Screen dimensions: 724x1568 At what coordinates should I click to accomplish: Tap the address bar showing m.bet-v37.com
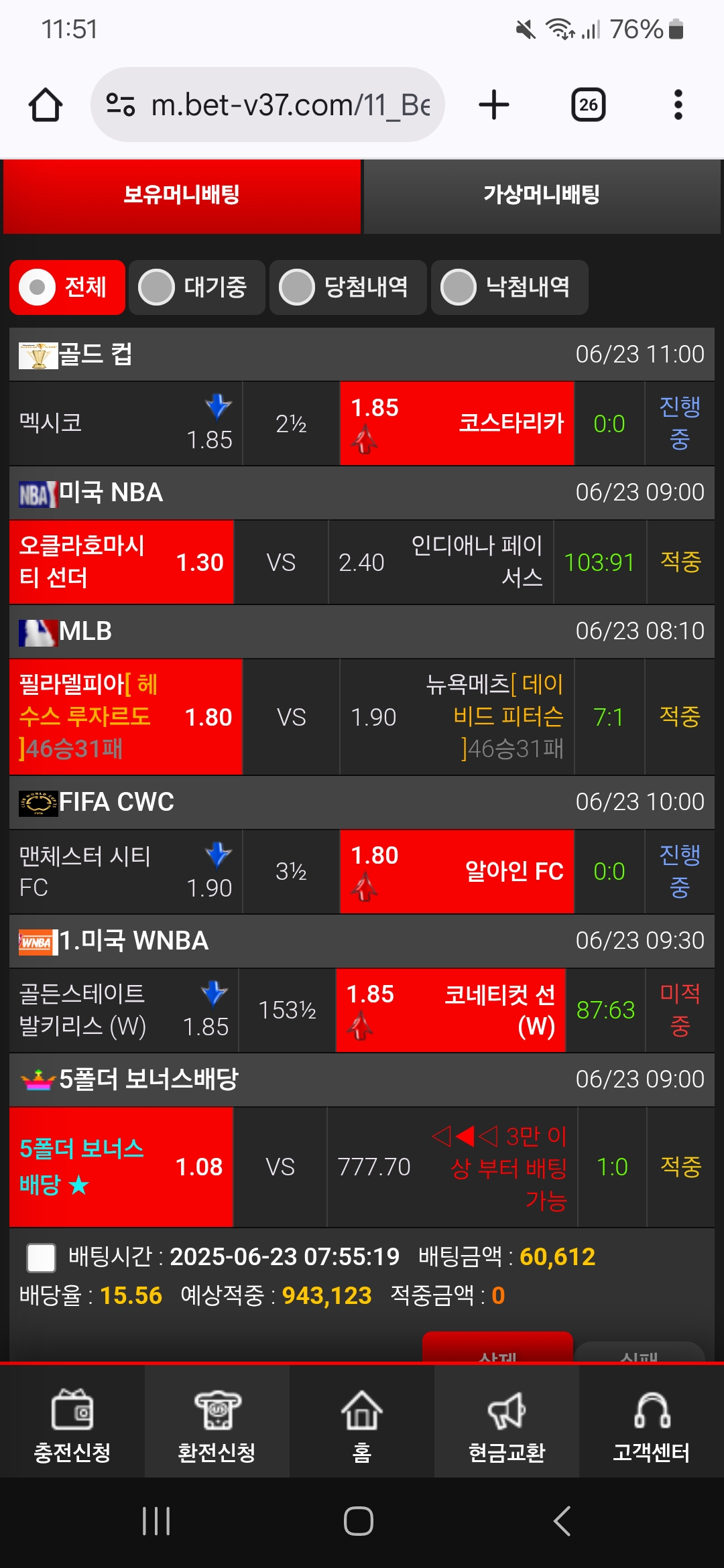pos(268,105)
